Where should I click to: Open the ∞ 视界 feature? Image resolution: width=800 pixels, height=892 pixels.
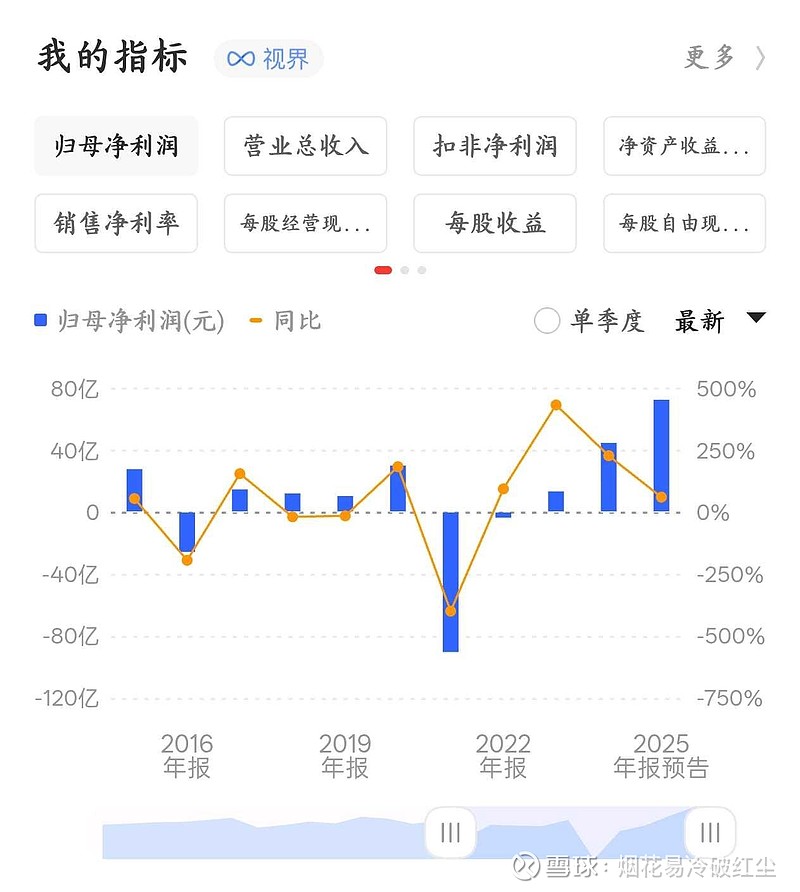(x=268, y=58)
